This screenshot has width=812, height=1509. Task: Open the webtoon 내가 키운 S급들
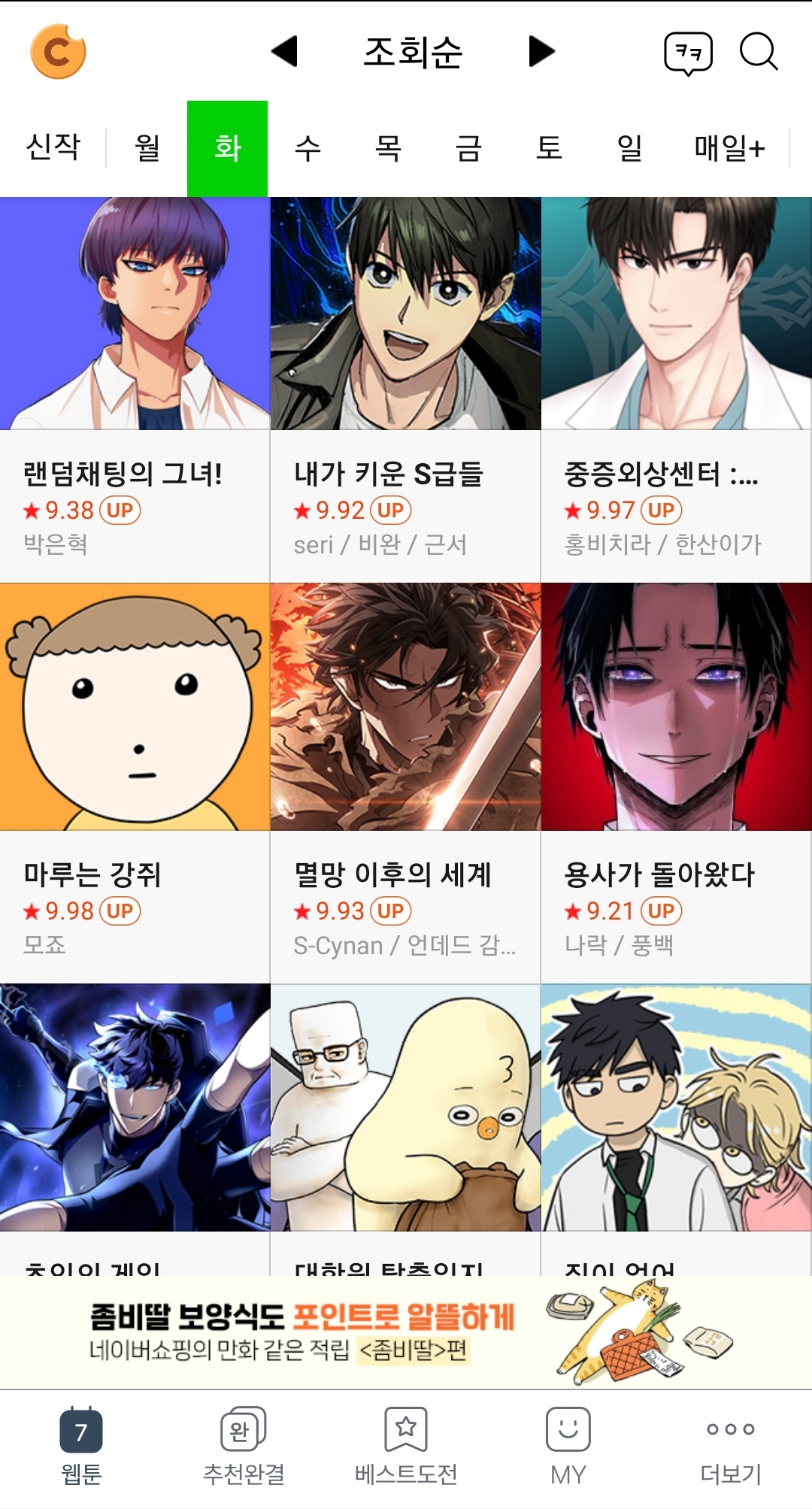click(x=405, y=389)
